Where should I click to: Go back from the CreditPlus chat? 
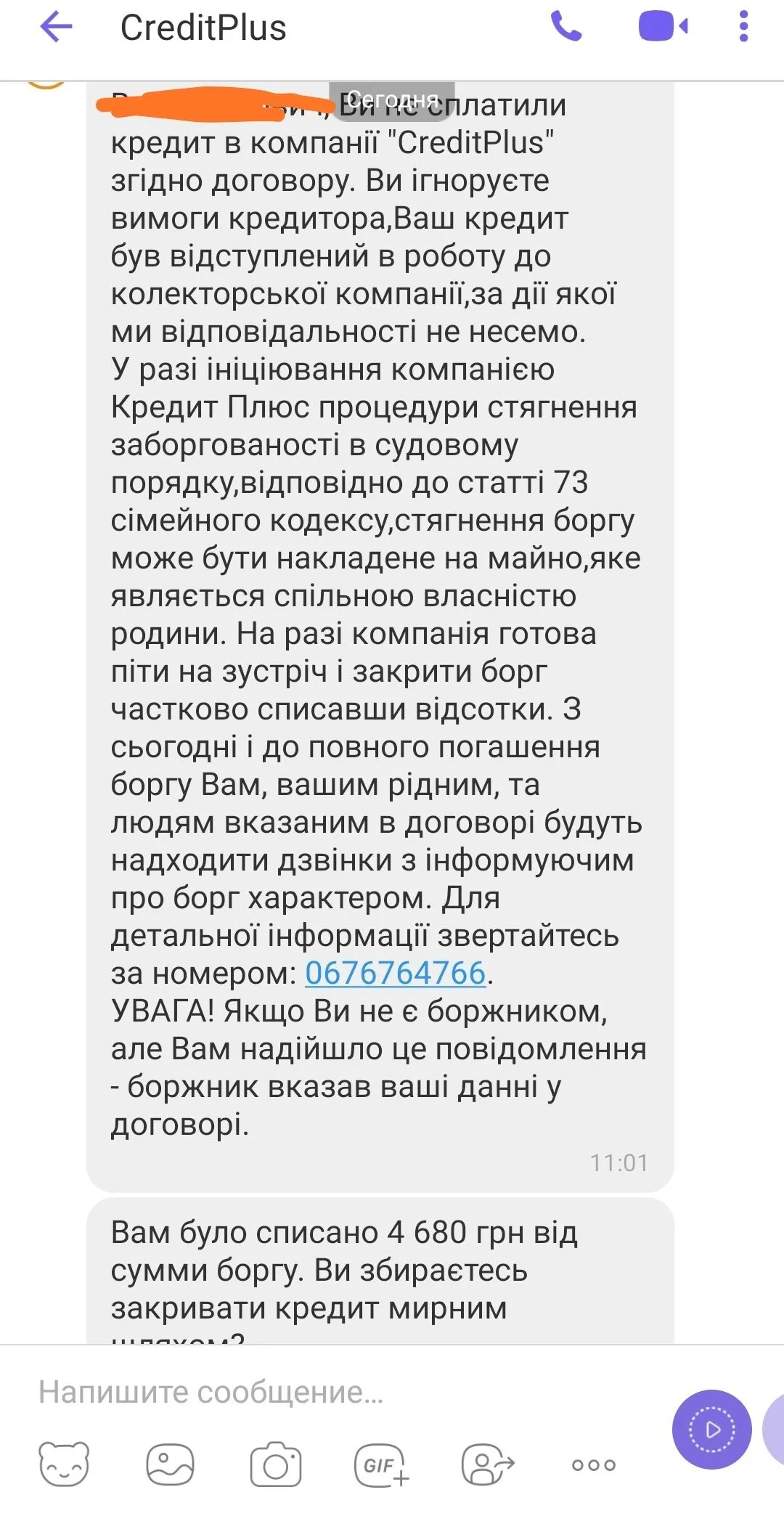[57, 28]
